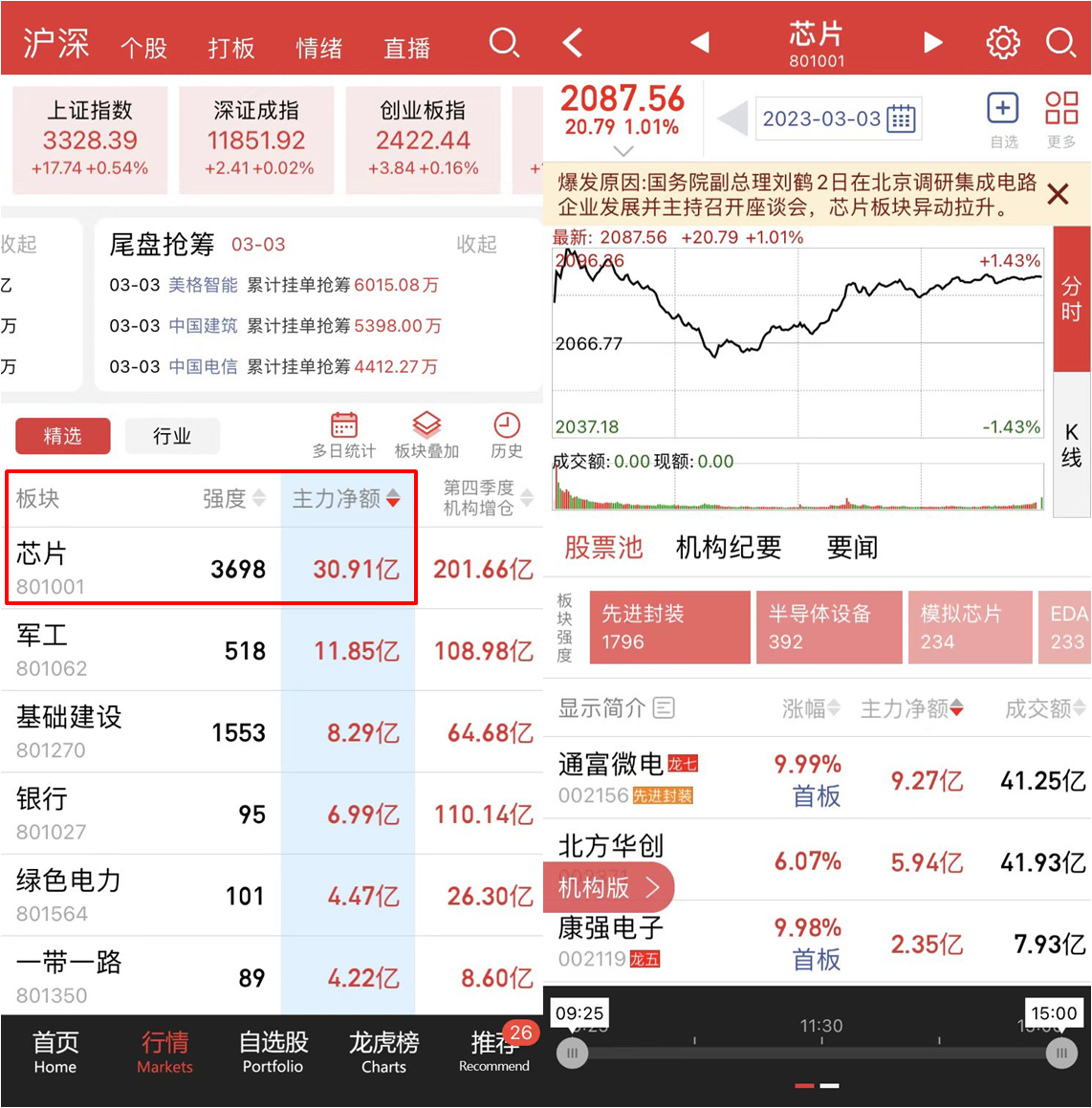Go back from the 芯片 801001 page

pyautogui.click(x=573, y=42)
